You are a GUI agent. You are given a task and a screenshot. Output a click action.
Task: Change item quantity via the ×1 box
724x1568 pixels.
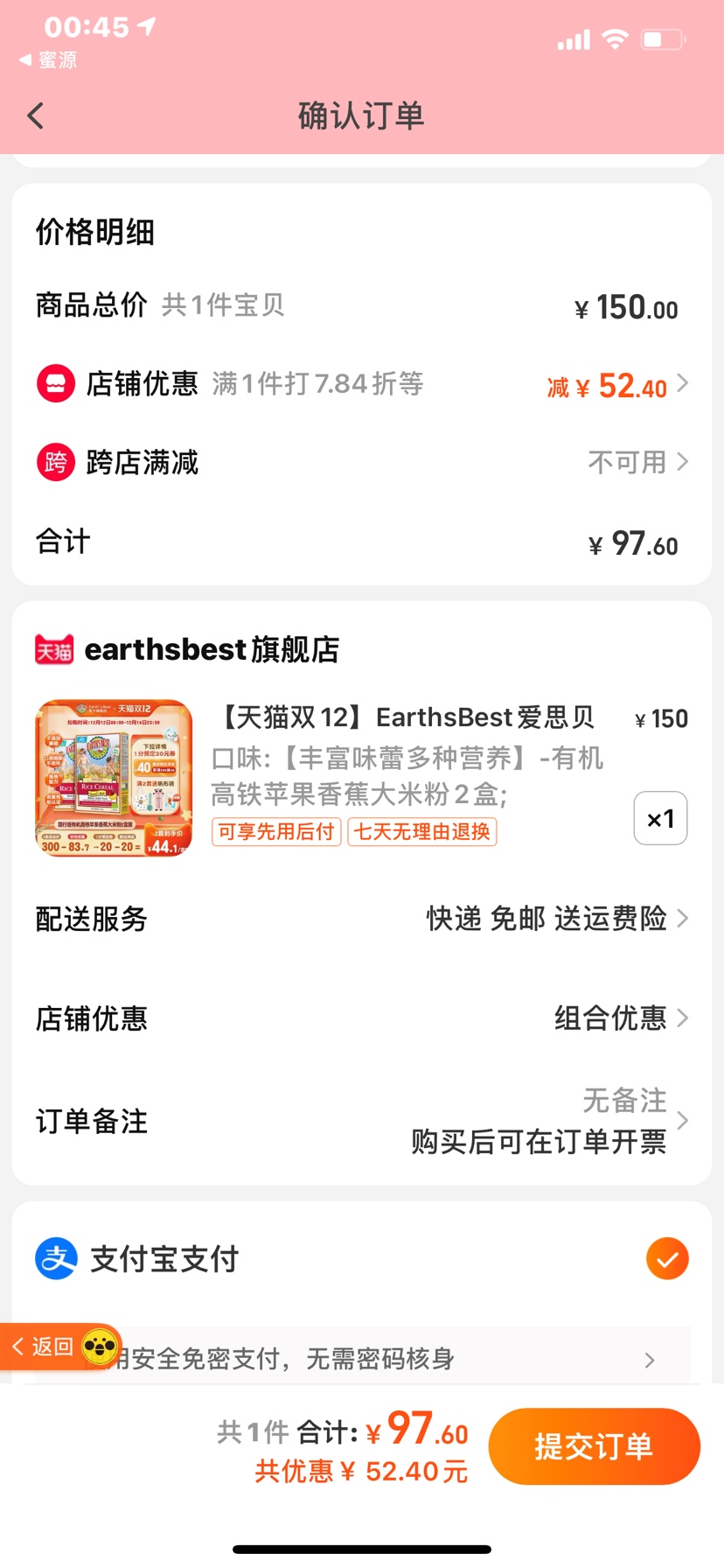(660, 819)
